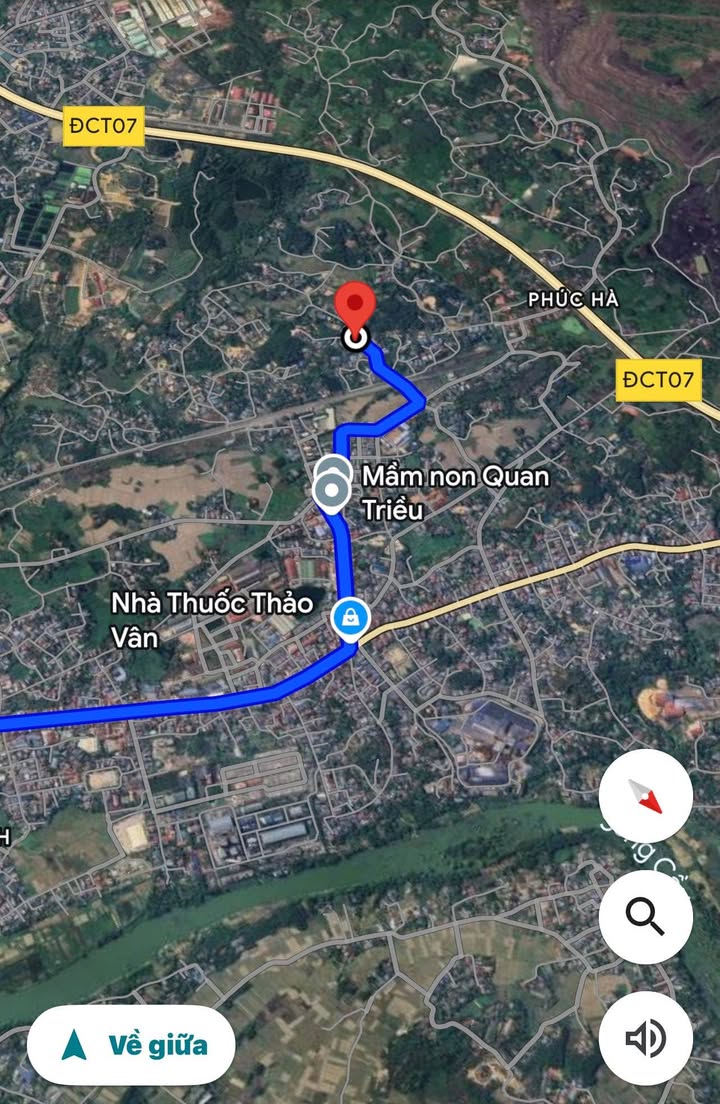
Task: Tap Về giữa to re-center map
Action: click(131, 1046)
